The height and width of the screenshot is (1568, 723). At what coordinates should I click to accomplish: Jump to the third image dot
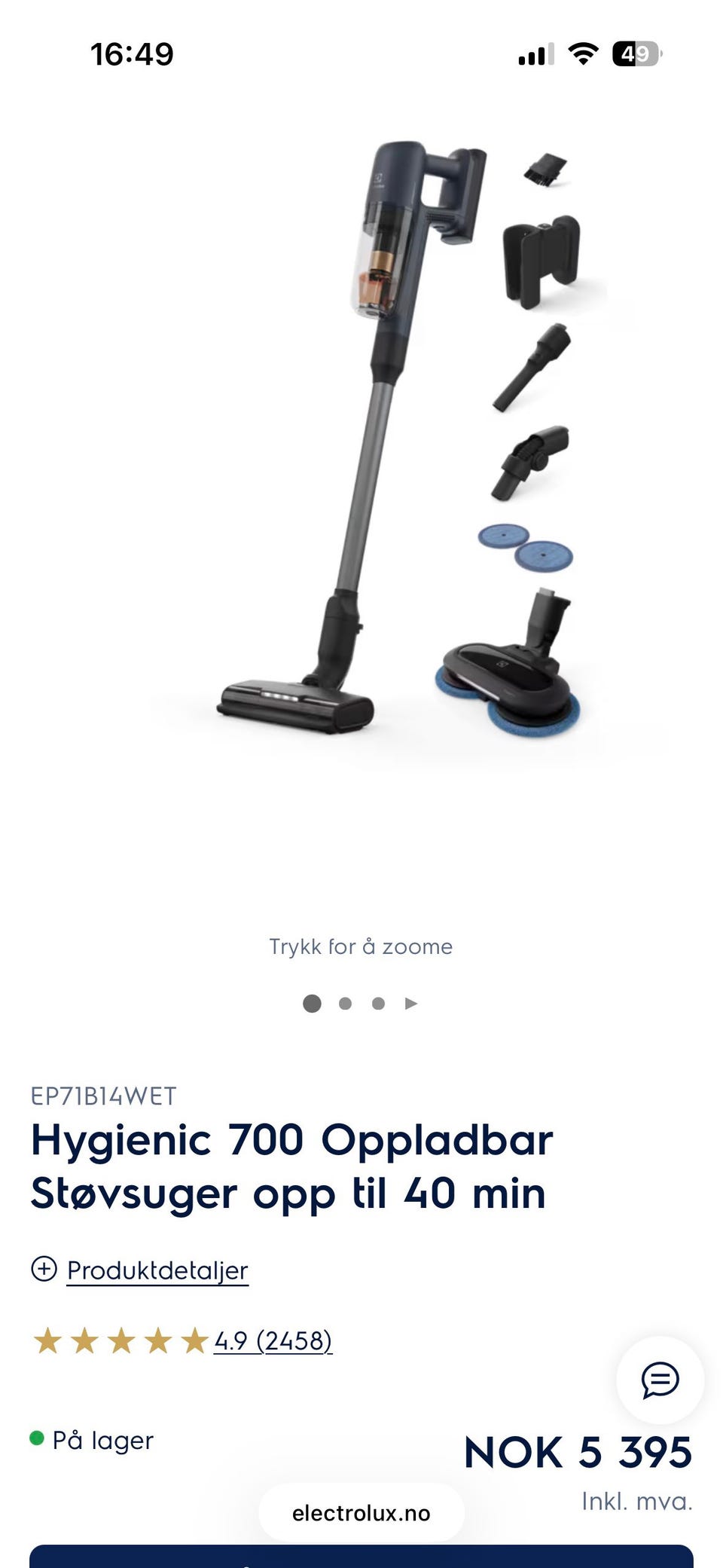coord(378,1004)
